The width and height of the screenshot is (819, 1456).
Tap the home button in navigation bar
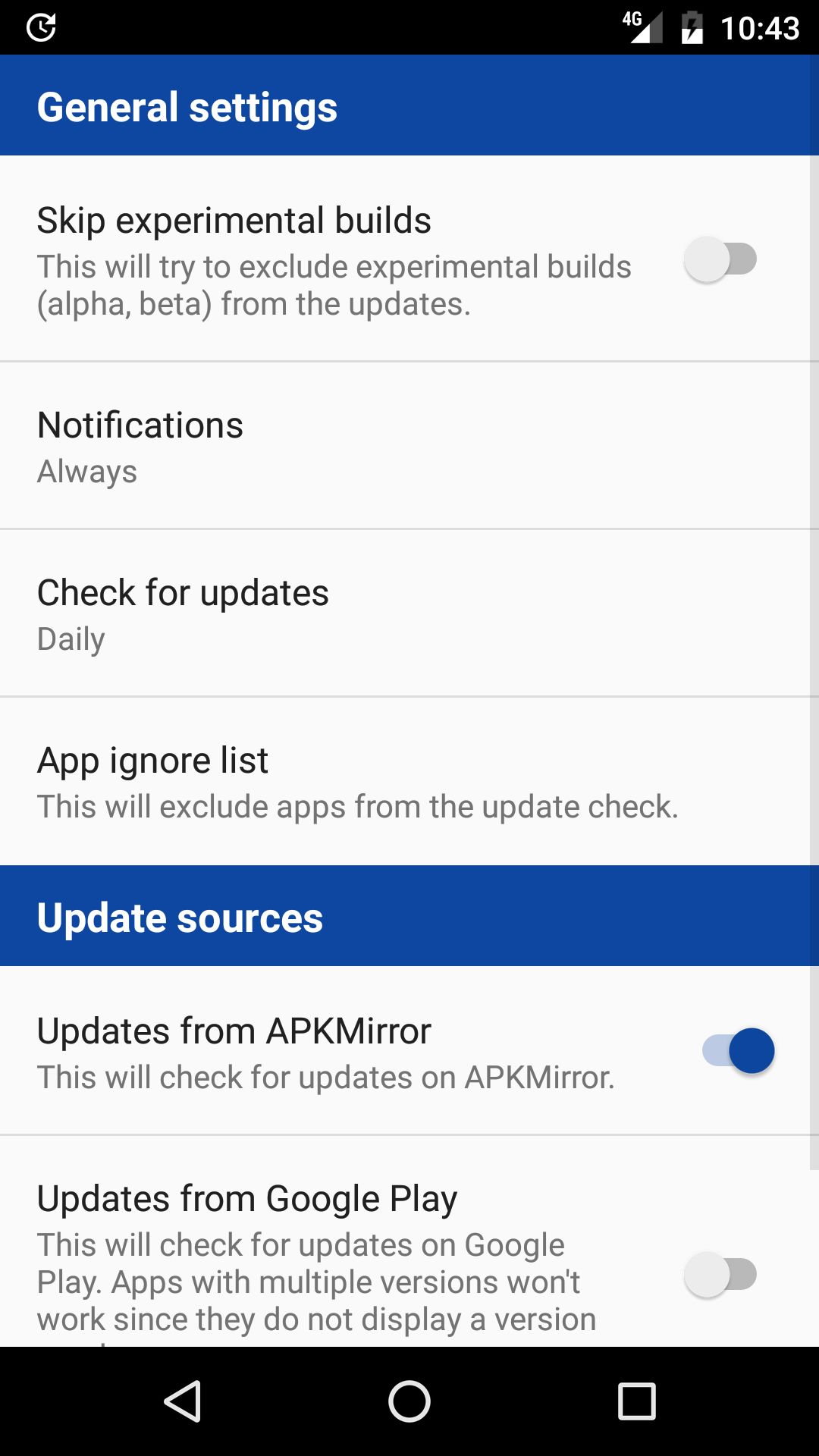point(409,1401)
